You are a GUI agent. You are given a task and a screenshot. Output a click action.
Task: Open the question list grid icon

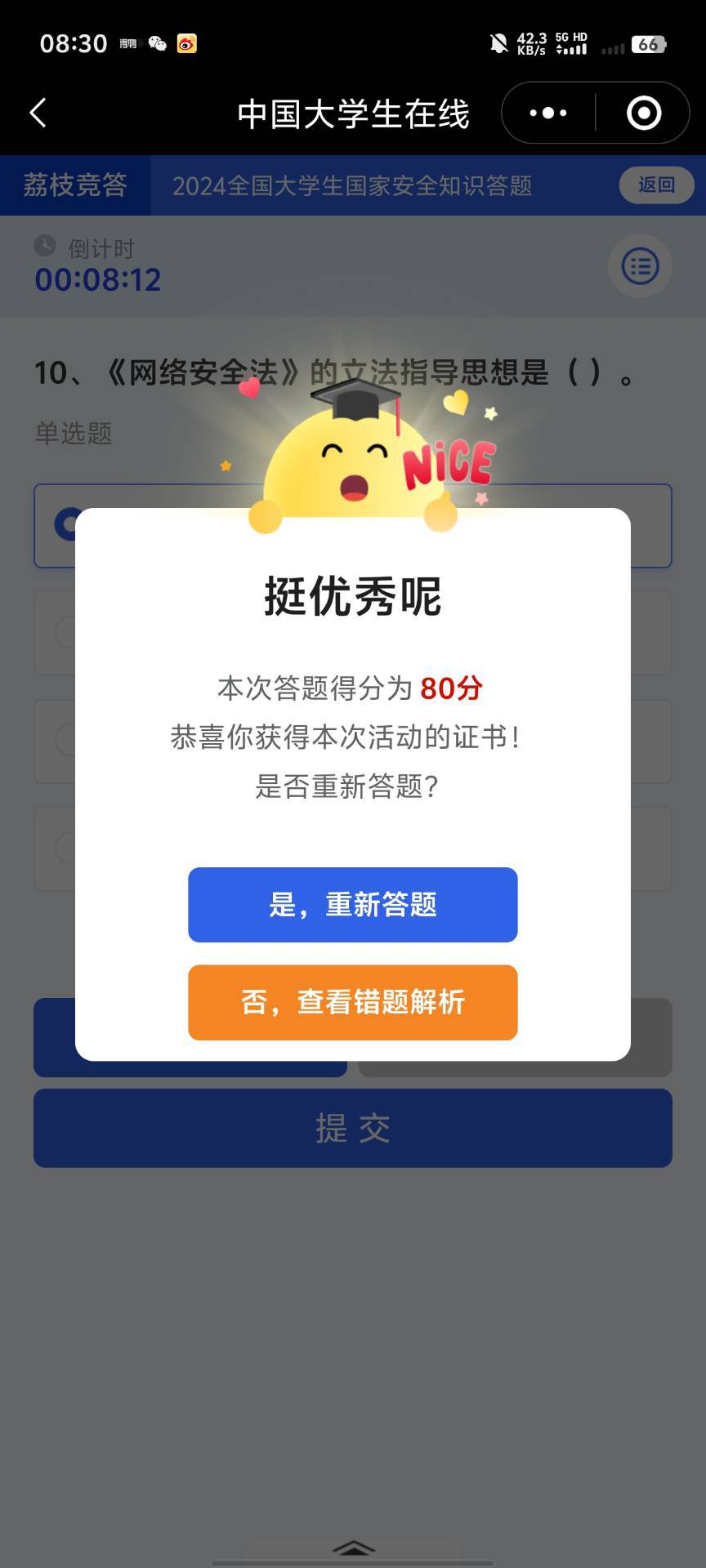coord(640,266)
